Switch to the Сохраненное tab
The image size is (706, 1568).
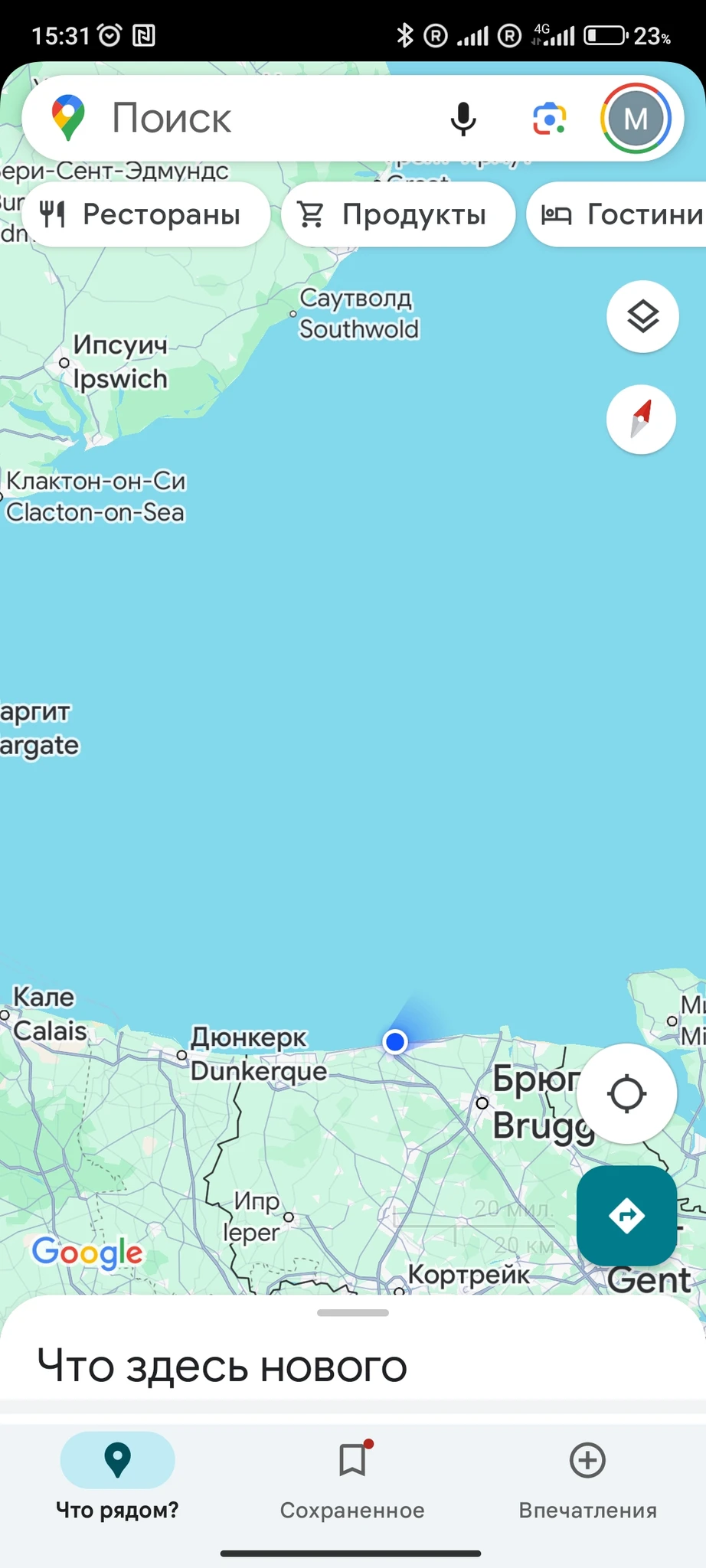[352, 1476]
